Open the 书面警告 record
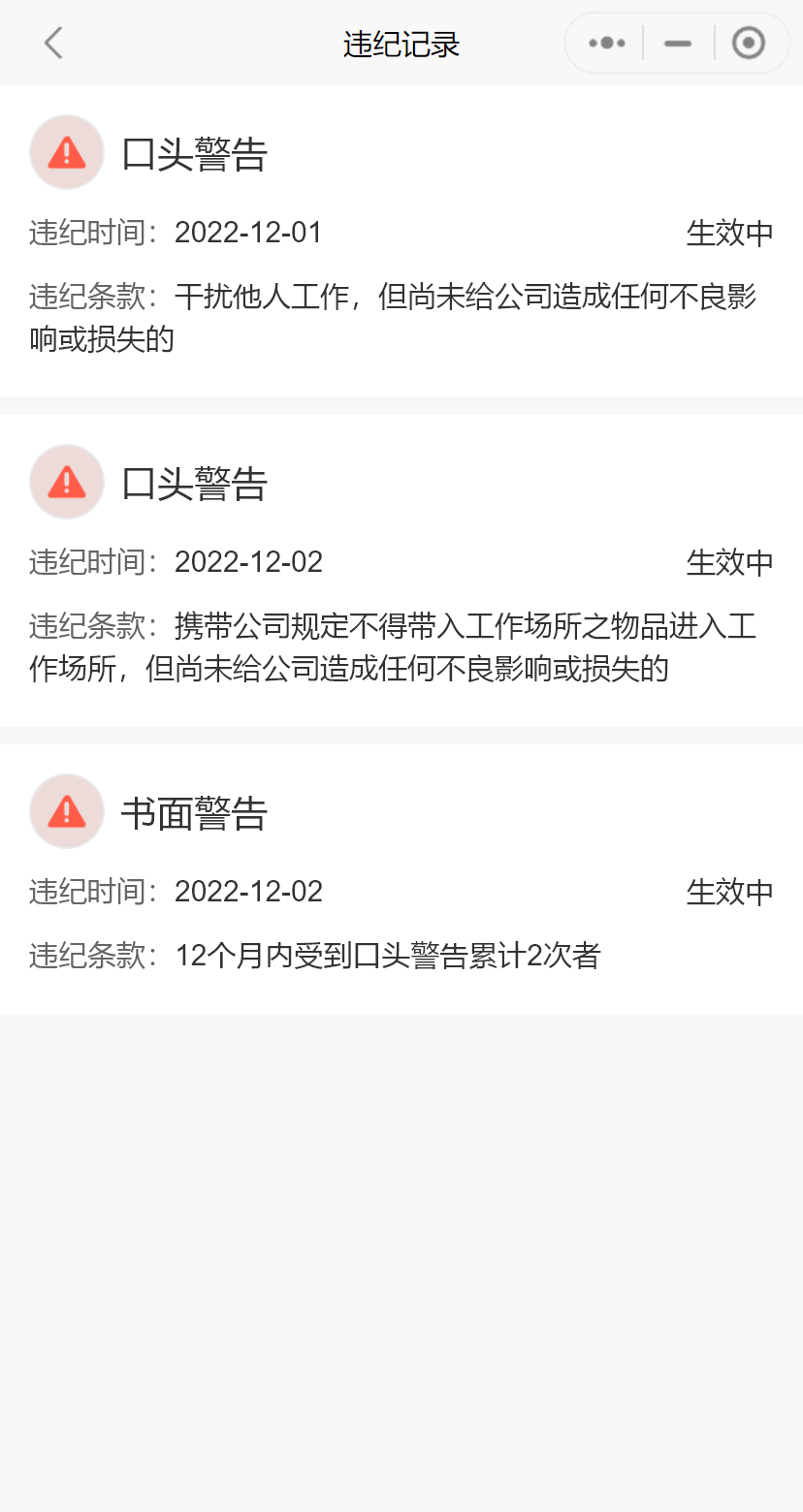Image resolution: width=803 pixels, height=1512 pixels. 401,879
